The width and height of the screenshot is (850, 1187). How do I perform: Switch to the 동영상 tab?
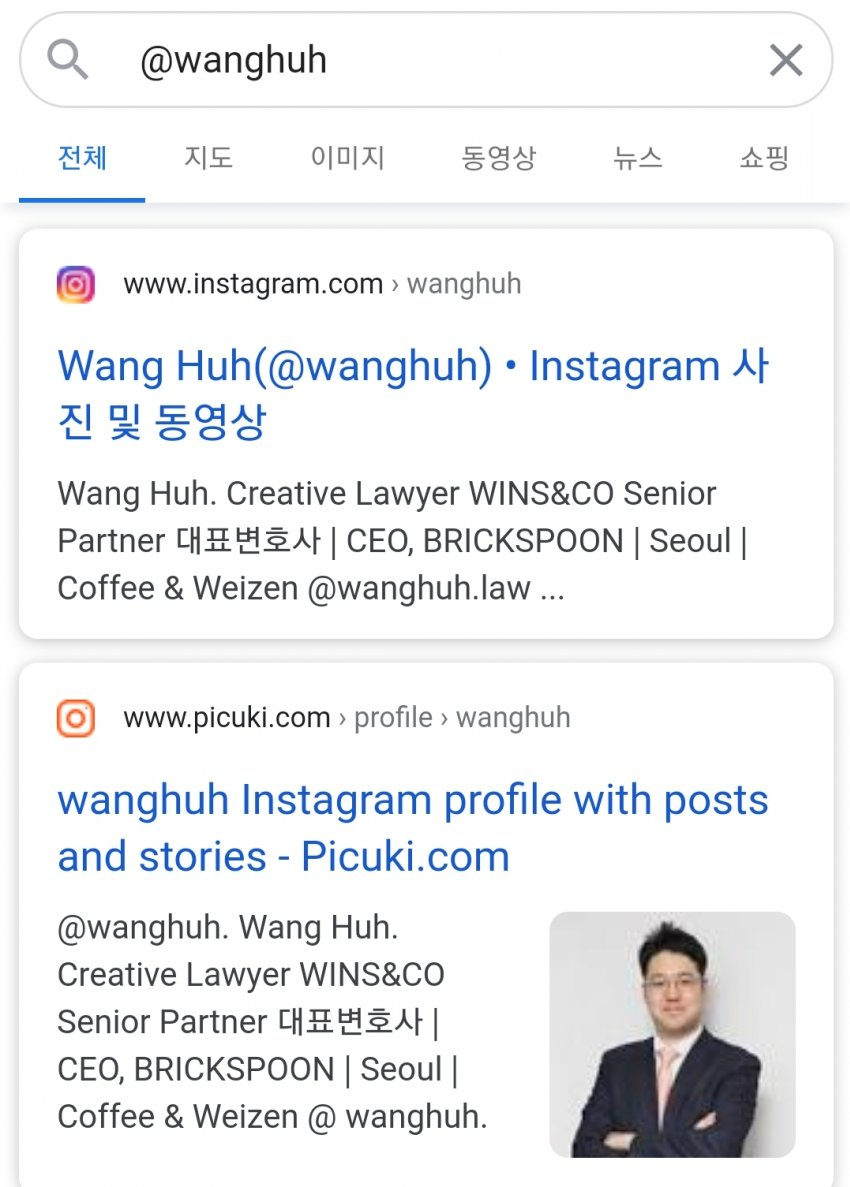click(x=498, y=158)
